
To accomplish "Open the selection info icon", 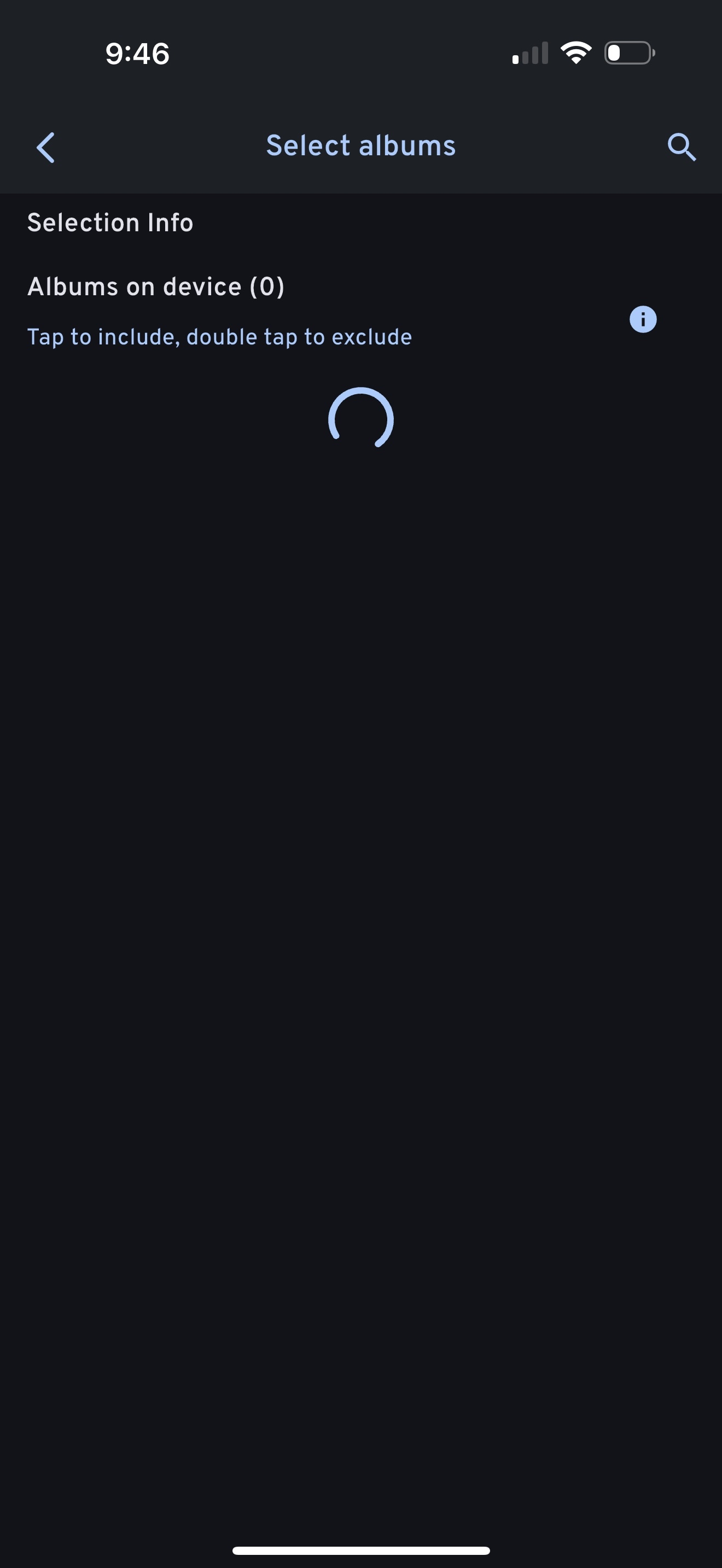I will 643,320.
